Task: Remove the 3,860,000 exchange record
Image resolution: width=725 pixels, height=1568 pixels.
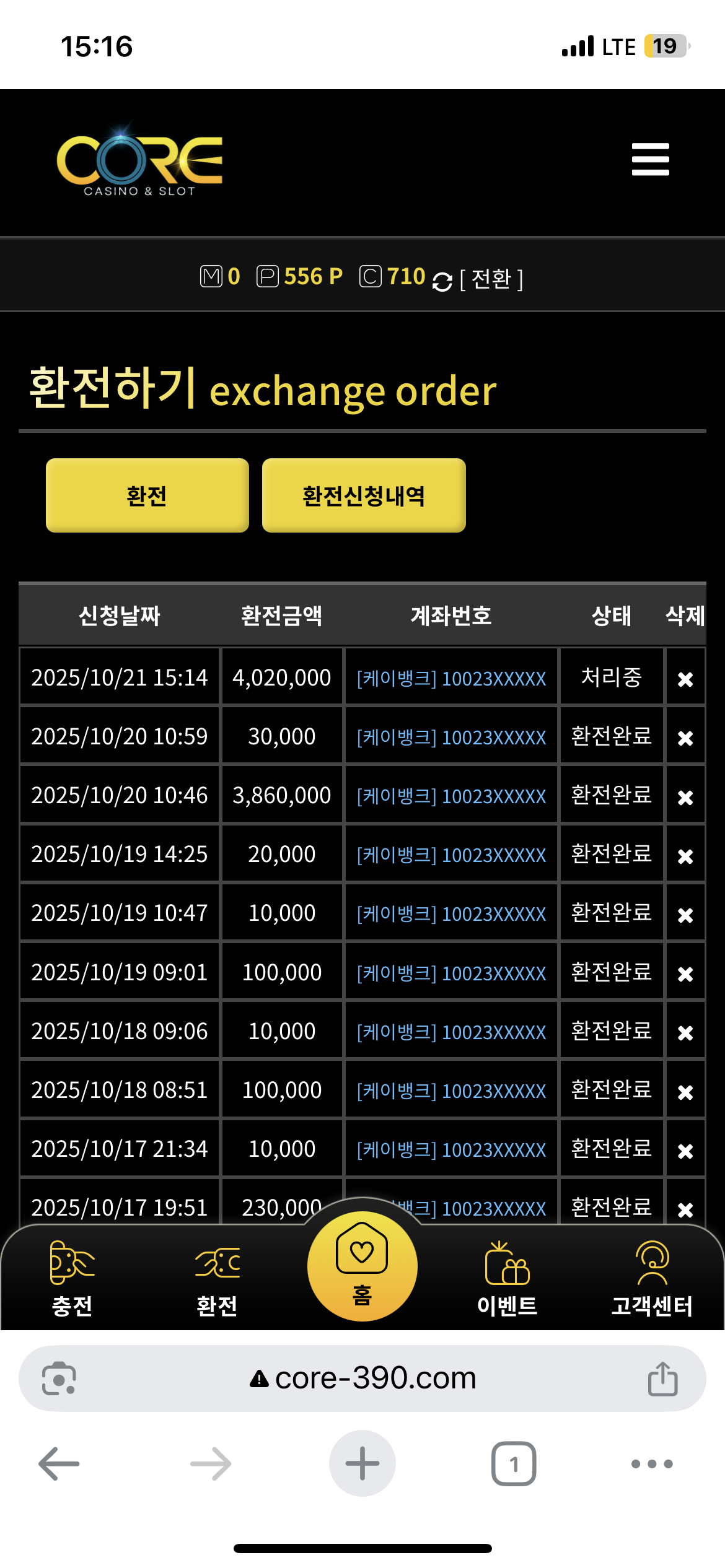Action: coord(685,797)
